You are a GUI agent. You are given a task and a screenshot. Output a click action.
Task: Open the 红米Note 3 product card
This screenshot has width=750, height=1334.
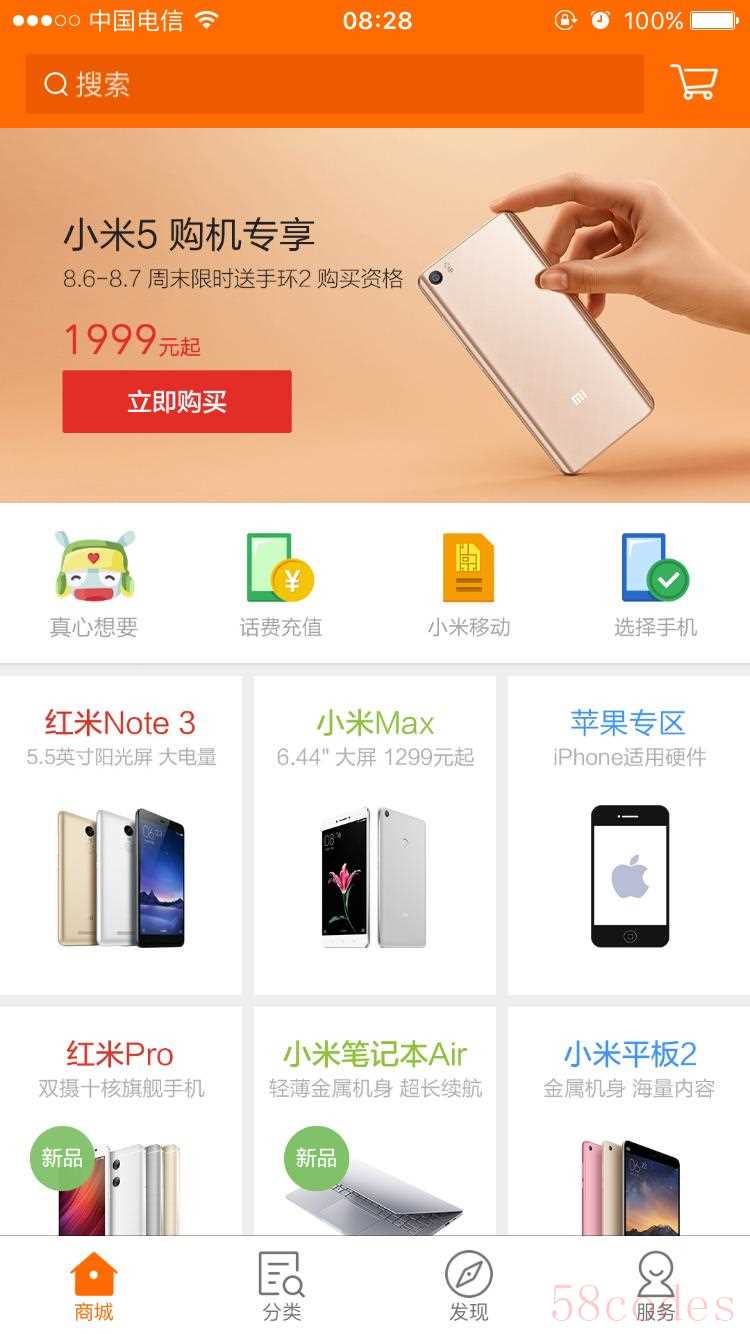pos(121,835)
